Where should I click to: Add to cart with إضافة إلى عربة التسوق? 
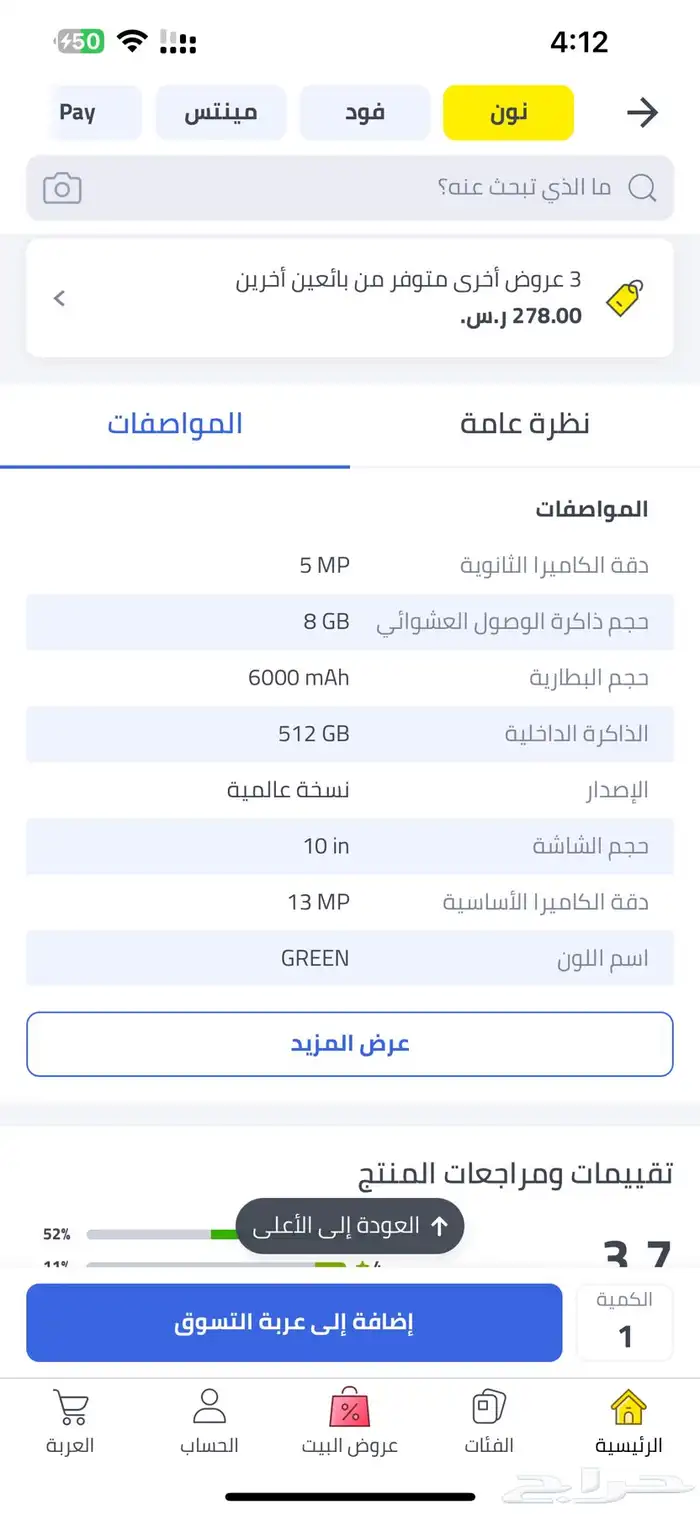pyautogui.click(x=294, y=1323)
